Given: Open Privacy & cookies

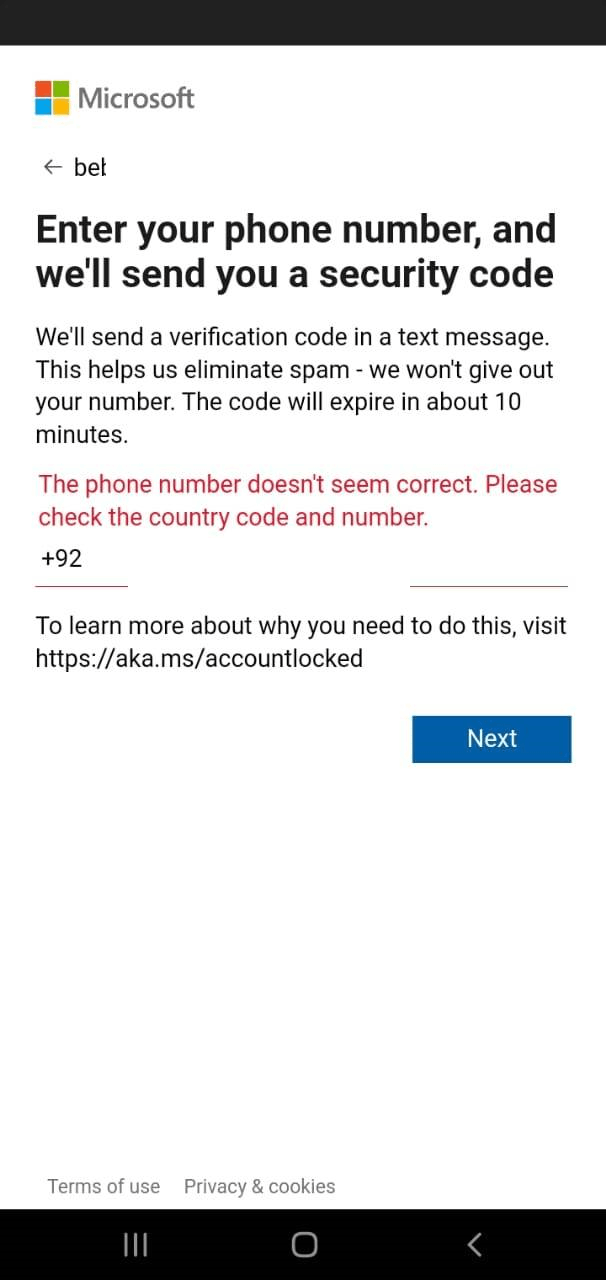Looking at the screenshot, I should (x=259, y=1186).
